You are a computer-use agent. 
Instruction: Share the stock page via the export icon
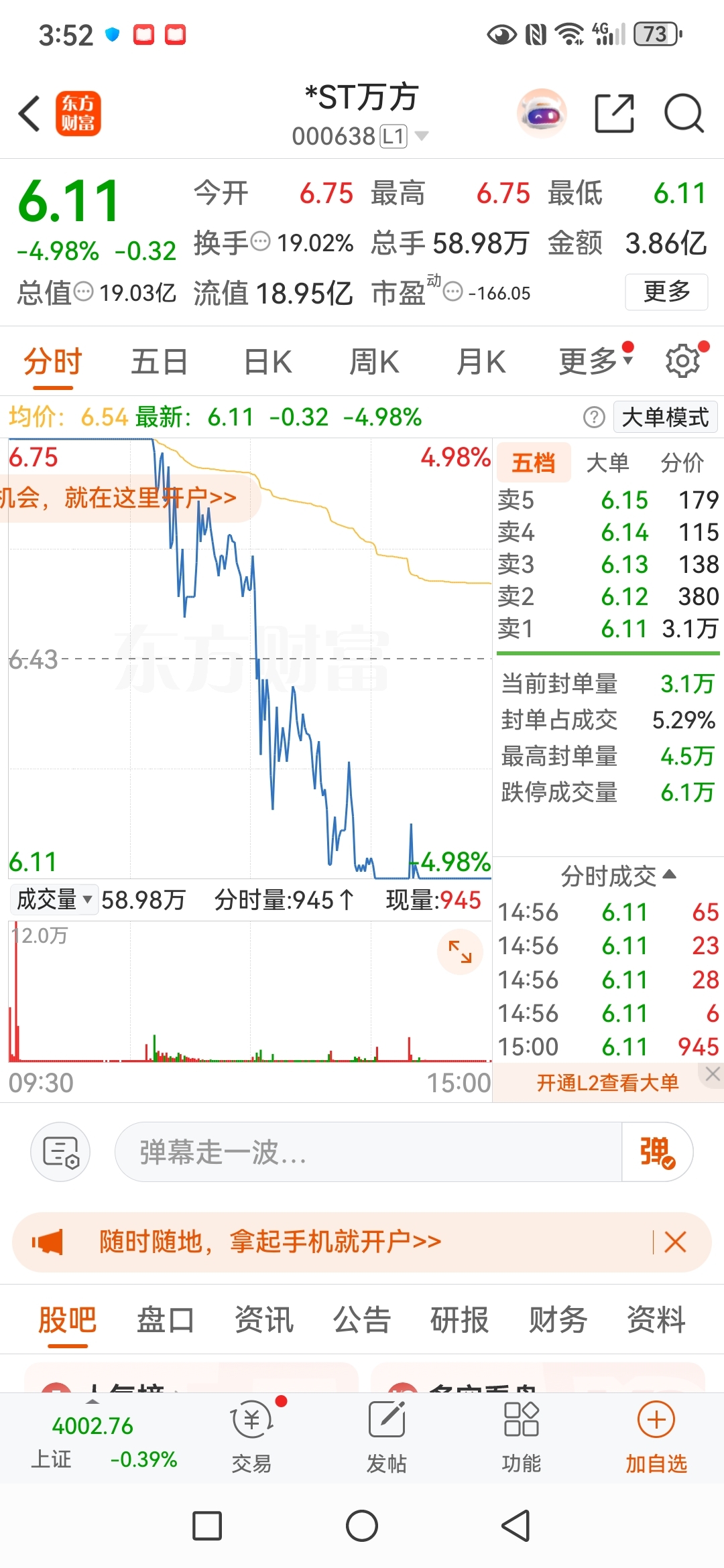[614, 113]
